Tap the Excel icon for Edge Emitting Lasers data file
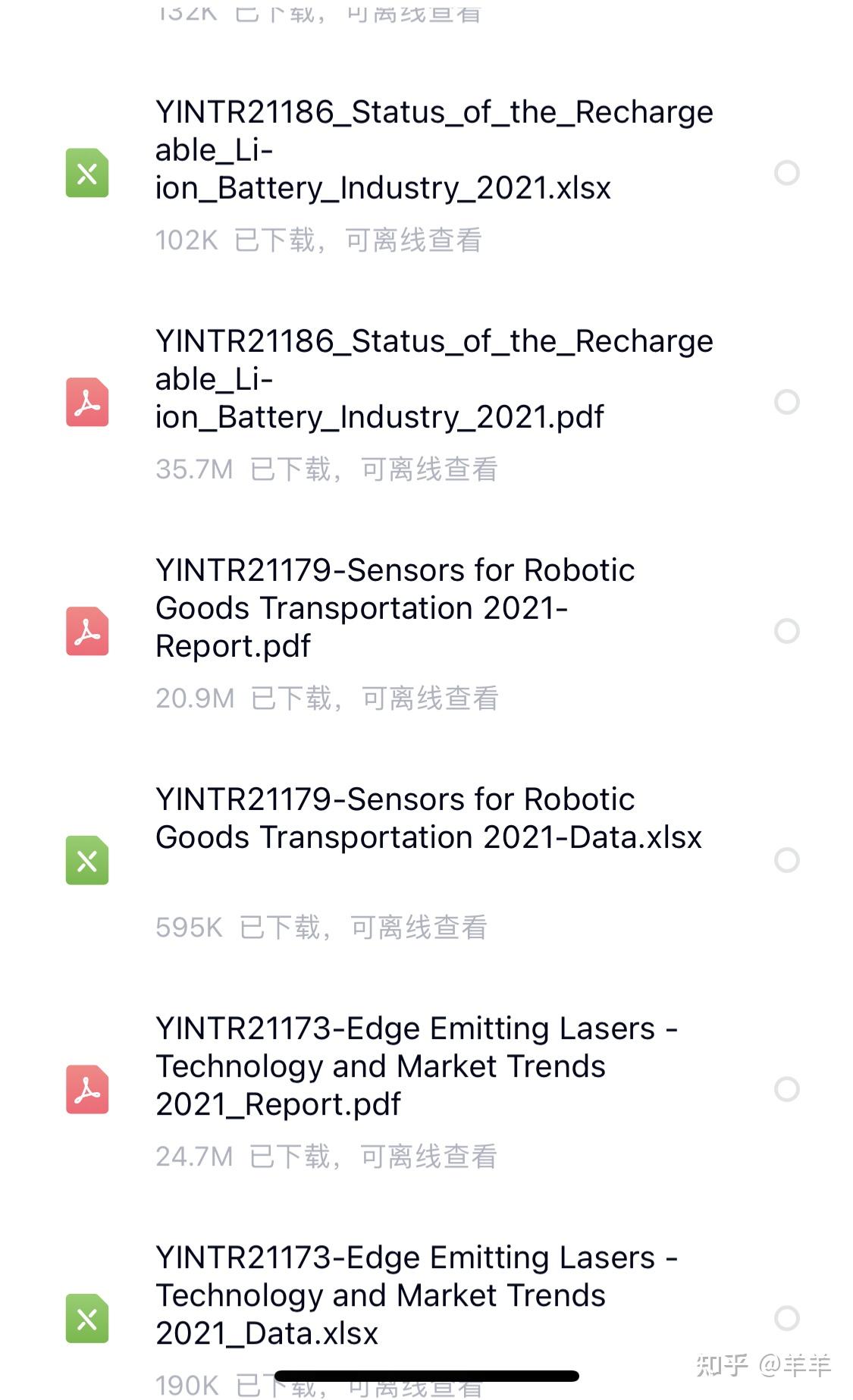Viewport: 853px width, 1400px height. (89, 1317)
